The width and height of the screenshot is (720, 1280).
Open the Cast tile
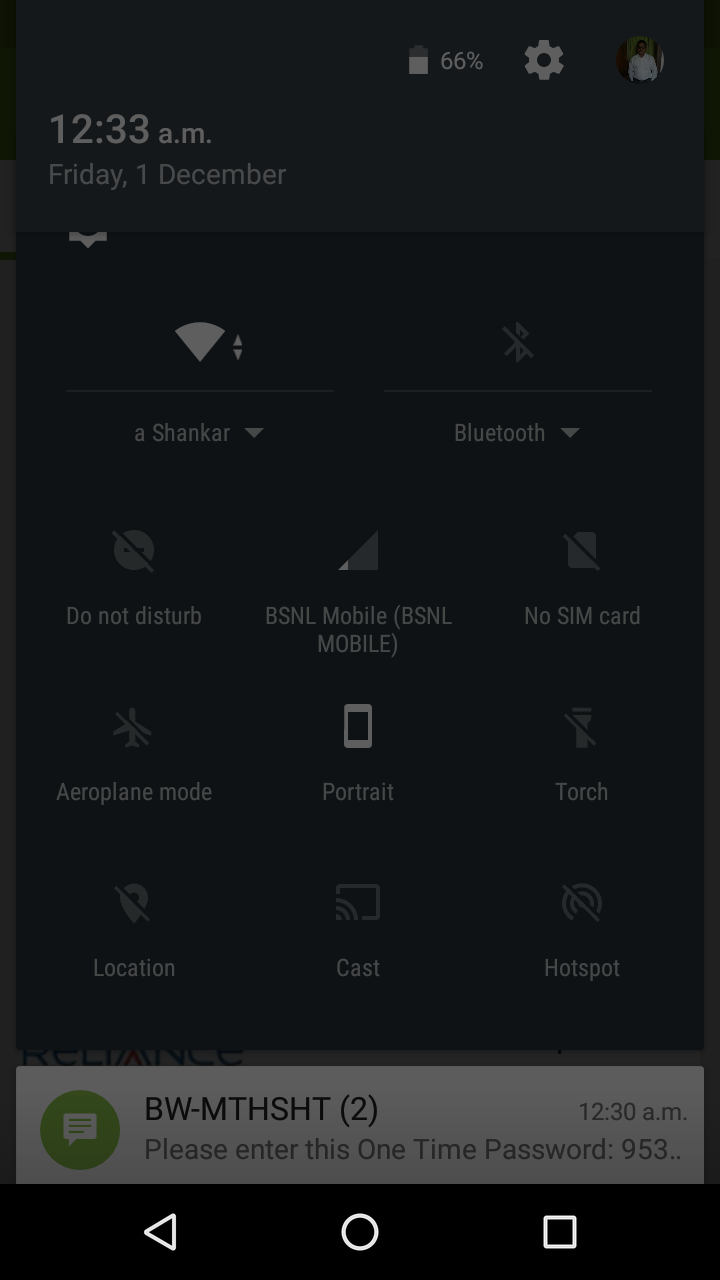(358, 903)
